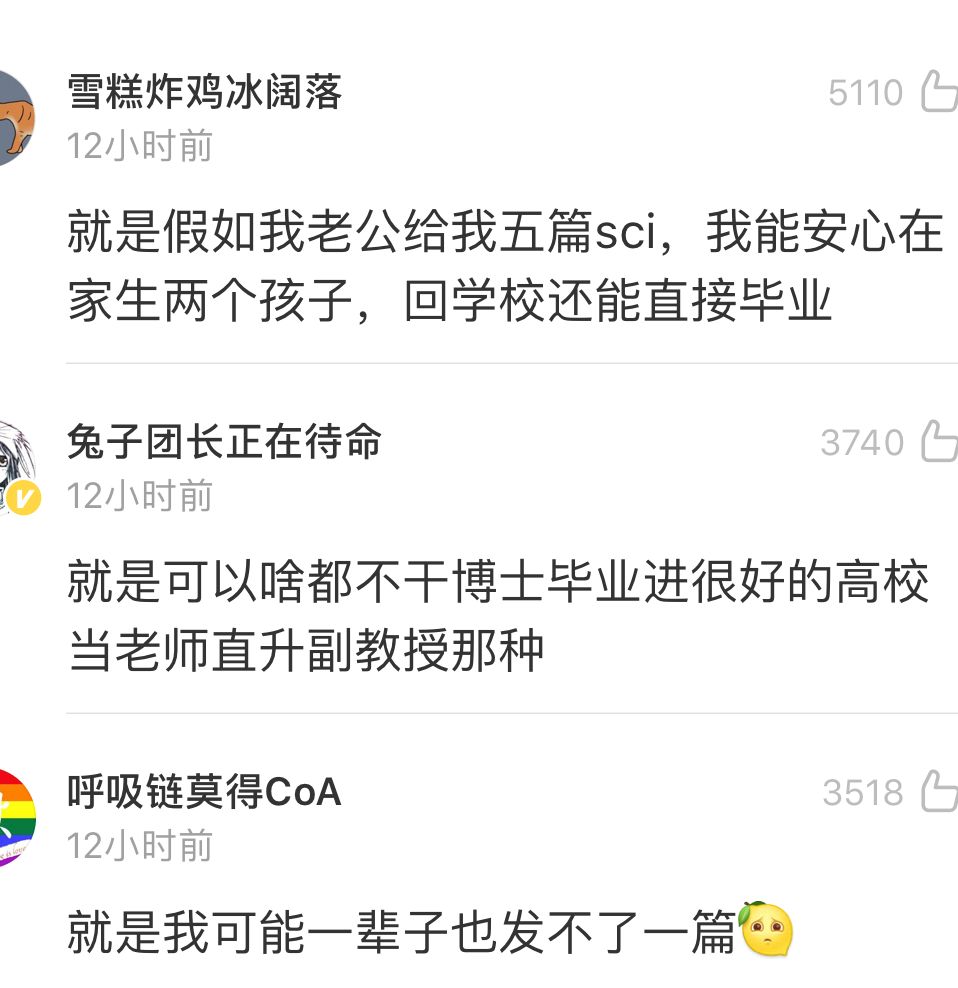Tap the username 雪糕炸鸡冰阔落
The image size is (958, 988).
pyautogui.click(x=205, y=92)
